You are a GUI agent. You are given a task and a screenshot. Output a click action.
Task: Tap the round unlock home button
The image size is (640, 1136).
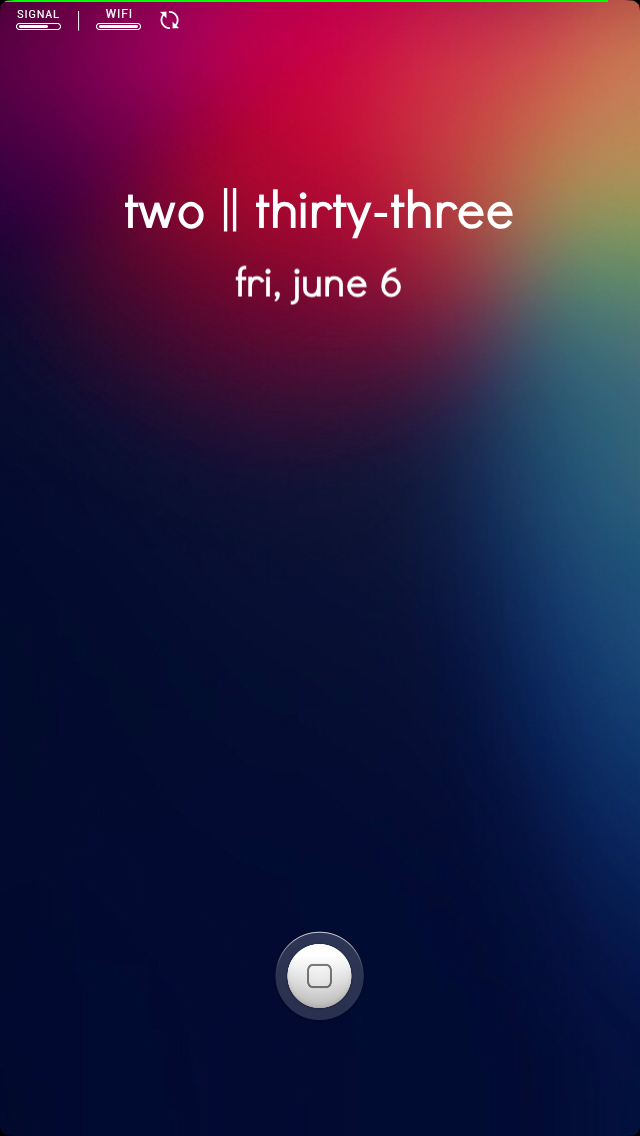(x=319, y=976)
